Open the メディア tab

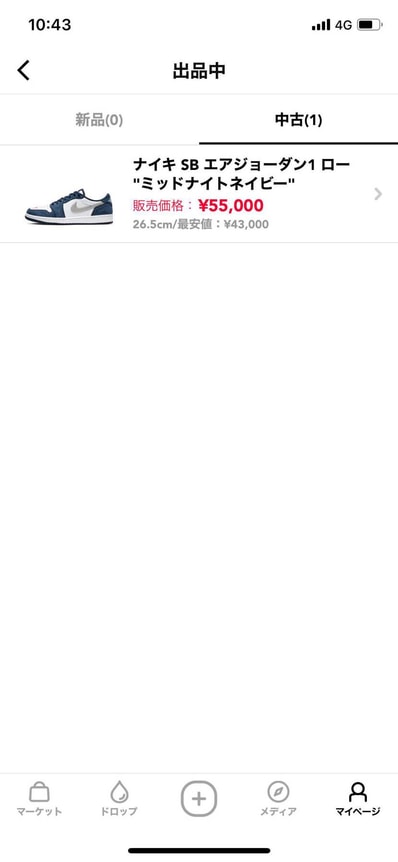click(278, 799)
